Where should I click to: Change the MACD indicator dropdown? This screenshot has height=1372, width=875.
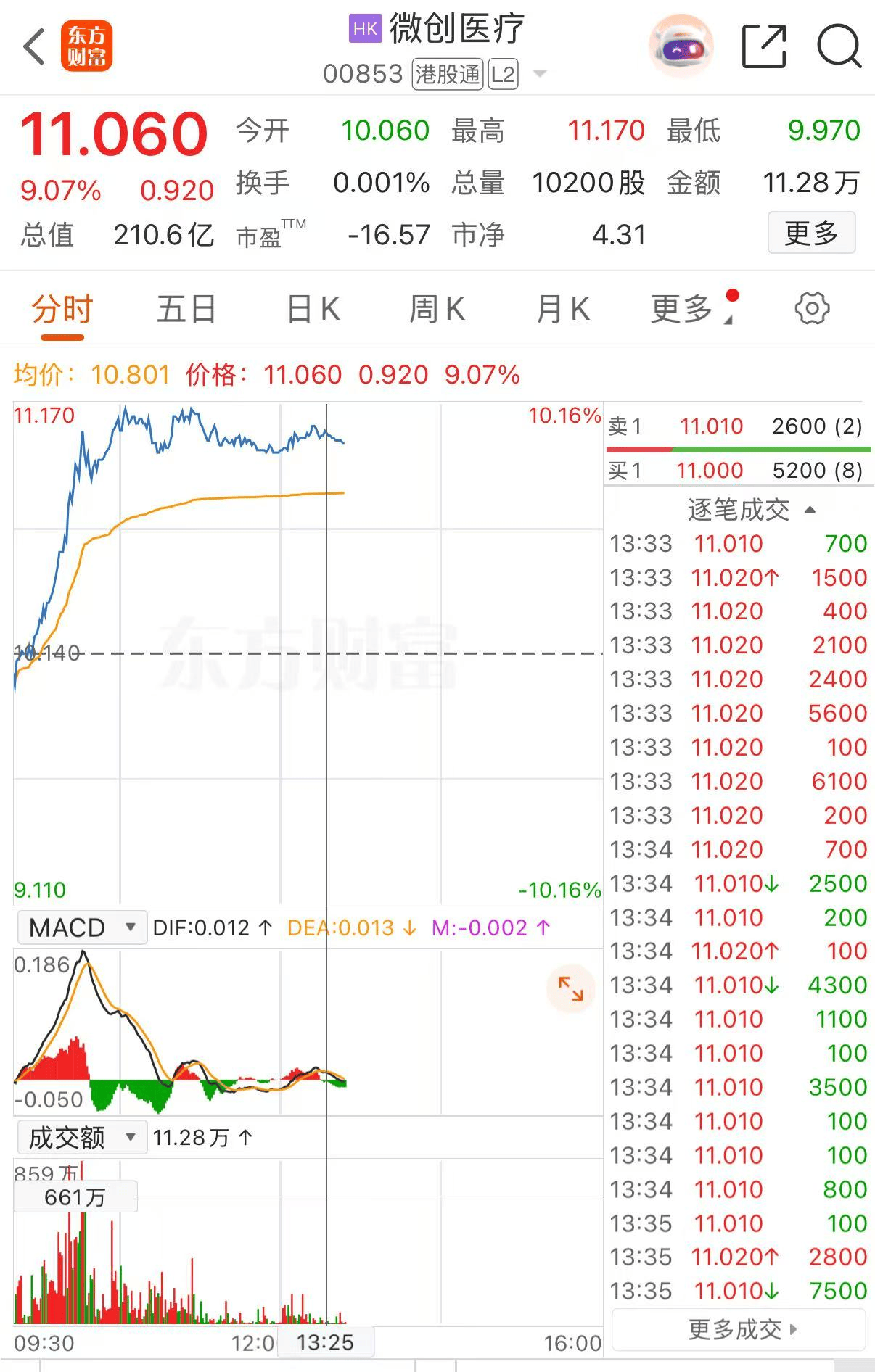click(81, 927)
